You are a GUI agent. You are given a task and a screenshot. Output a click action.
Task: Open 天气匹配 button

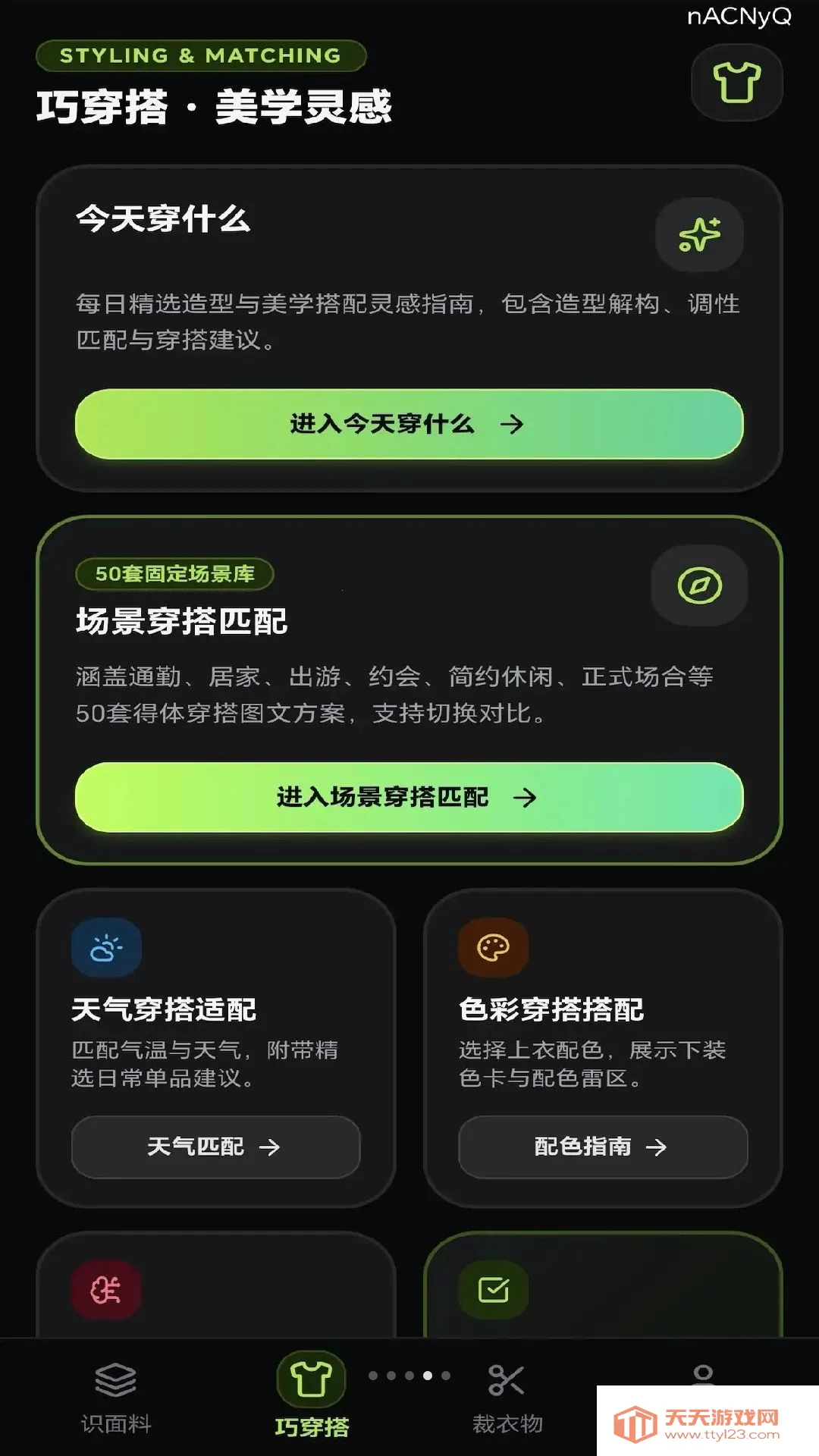pos(215,1147)
